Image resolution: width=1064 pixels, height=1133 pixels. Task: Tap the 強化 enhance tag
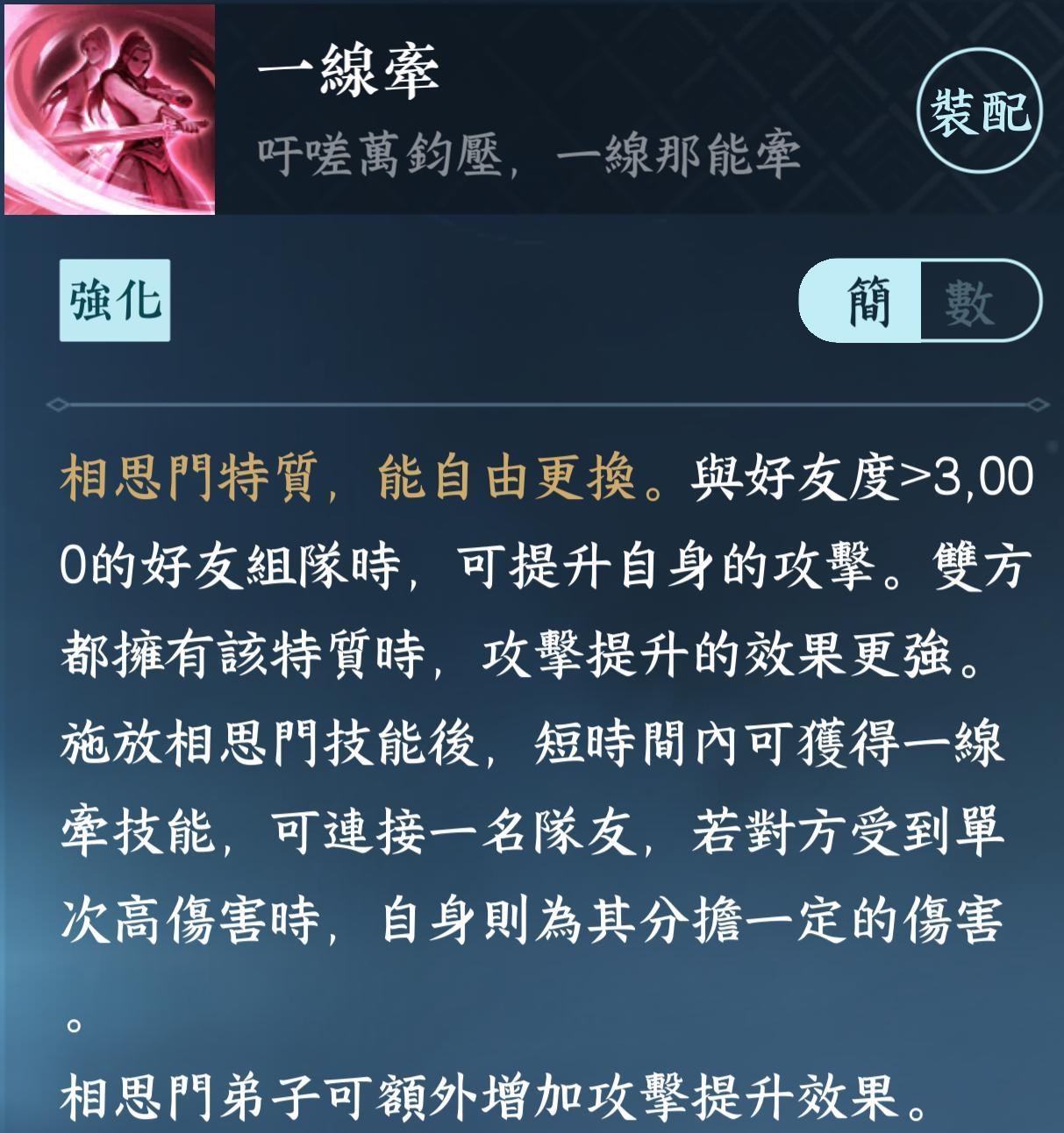pyautogui.click(x=115, y=300)
